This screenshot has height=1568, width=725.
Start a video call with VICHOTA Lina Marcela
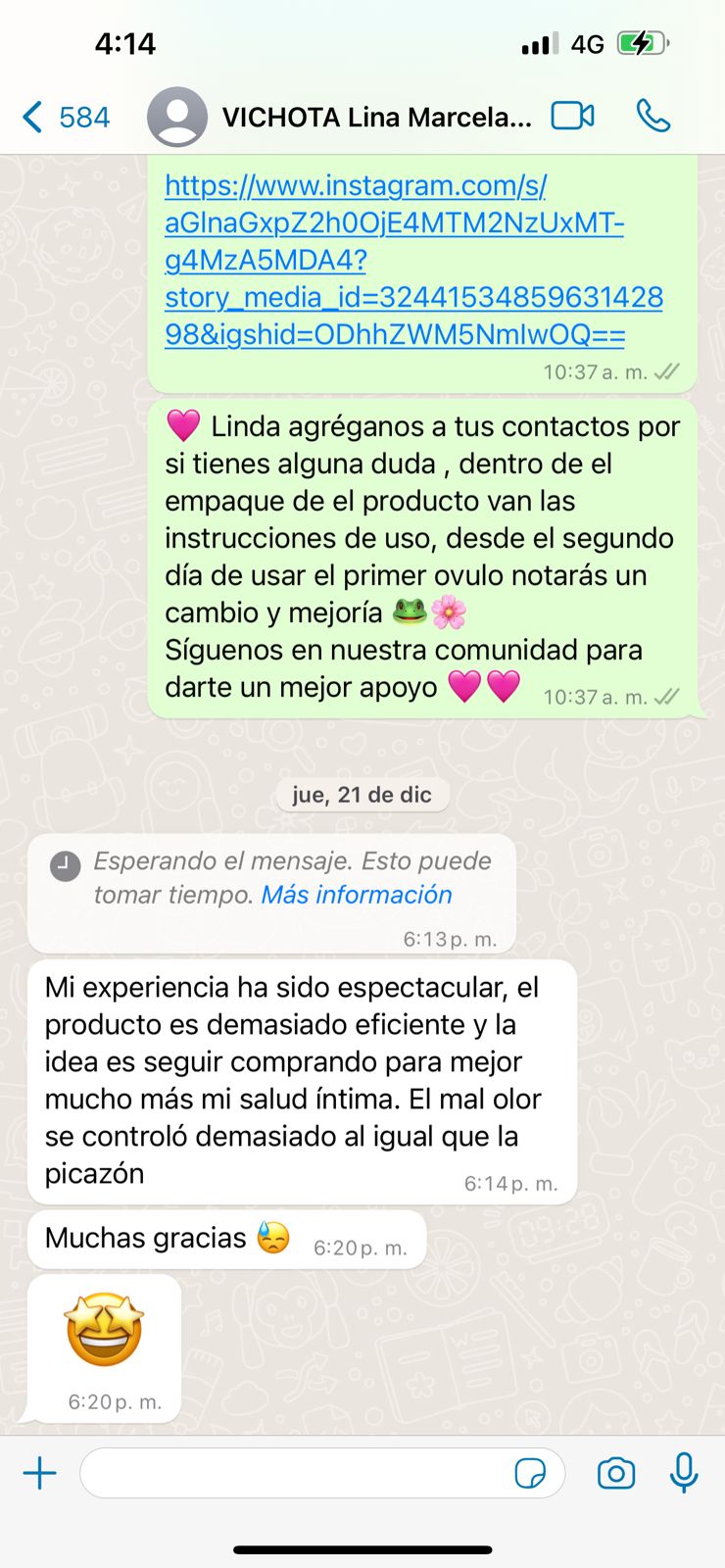pyautogui.click(x=572, y=115)
